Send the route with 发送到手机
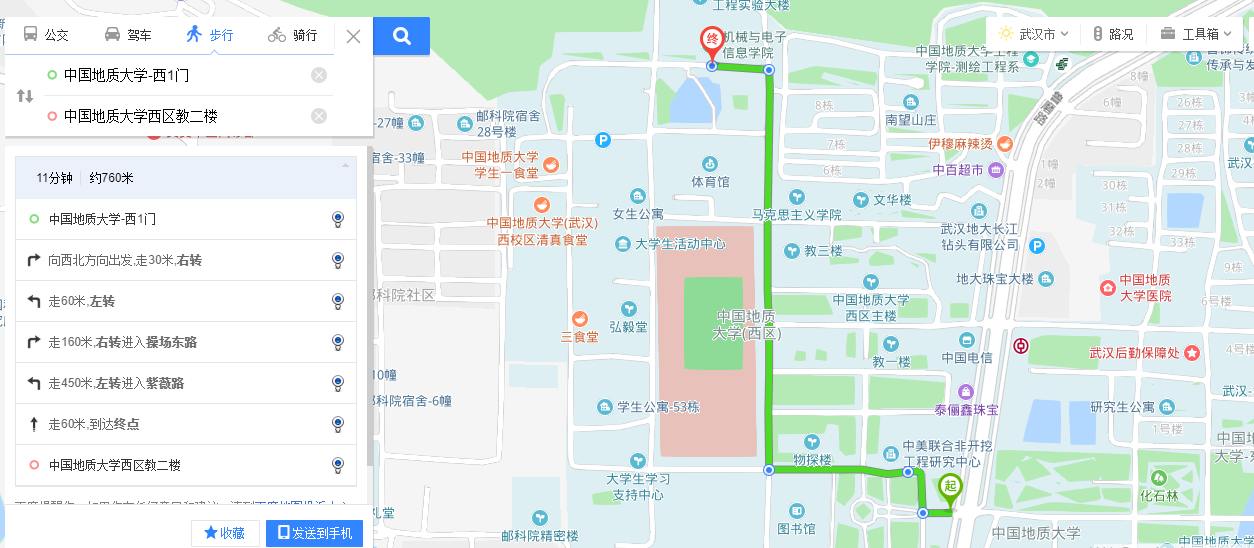 (314, 533)
